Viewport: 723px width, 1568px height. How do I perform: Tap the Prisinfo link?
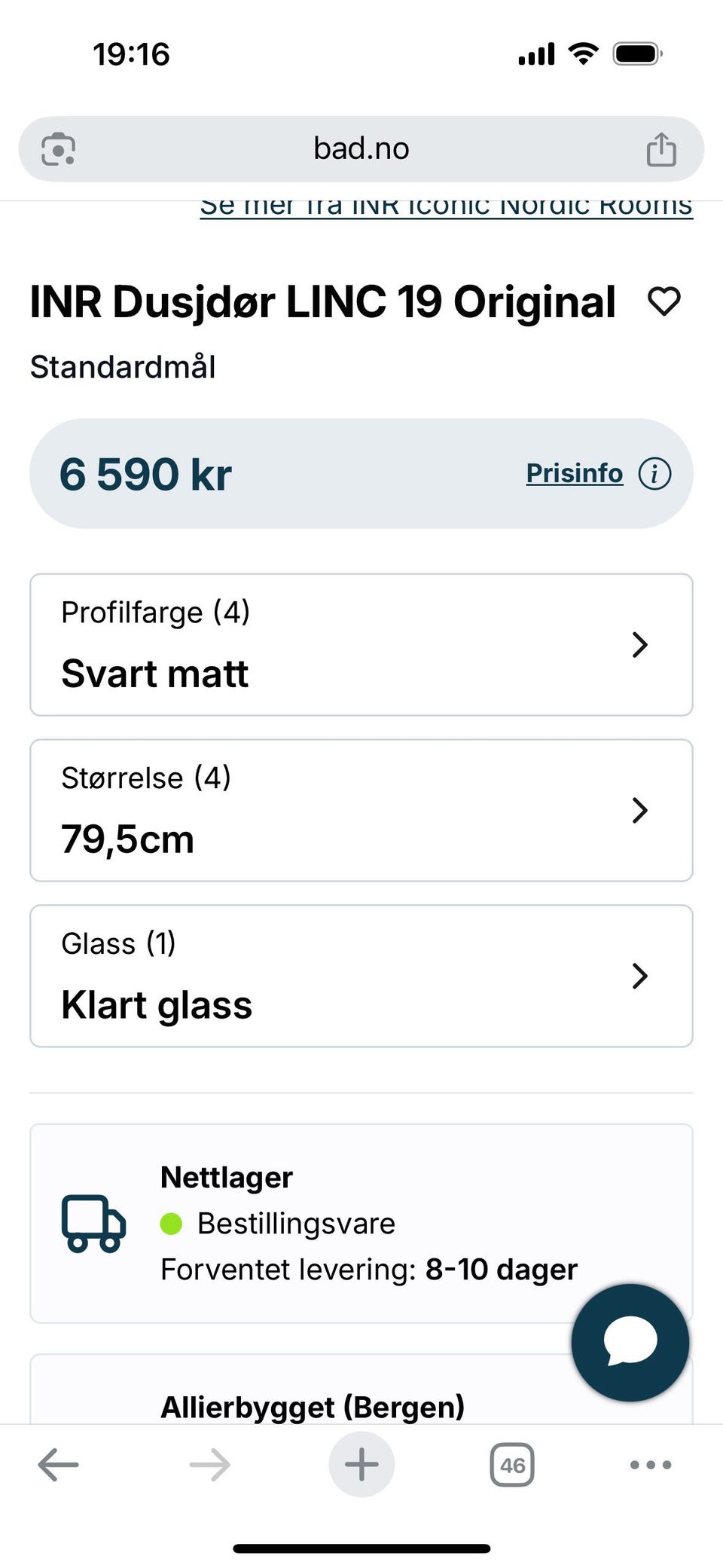click(574, 473)
